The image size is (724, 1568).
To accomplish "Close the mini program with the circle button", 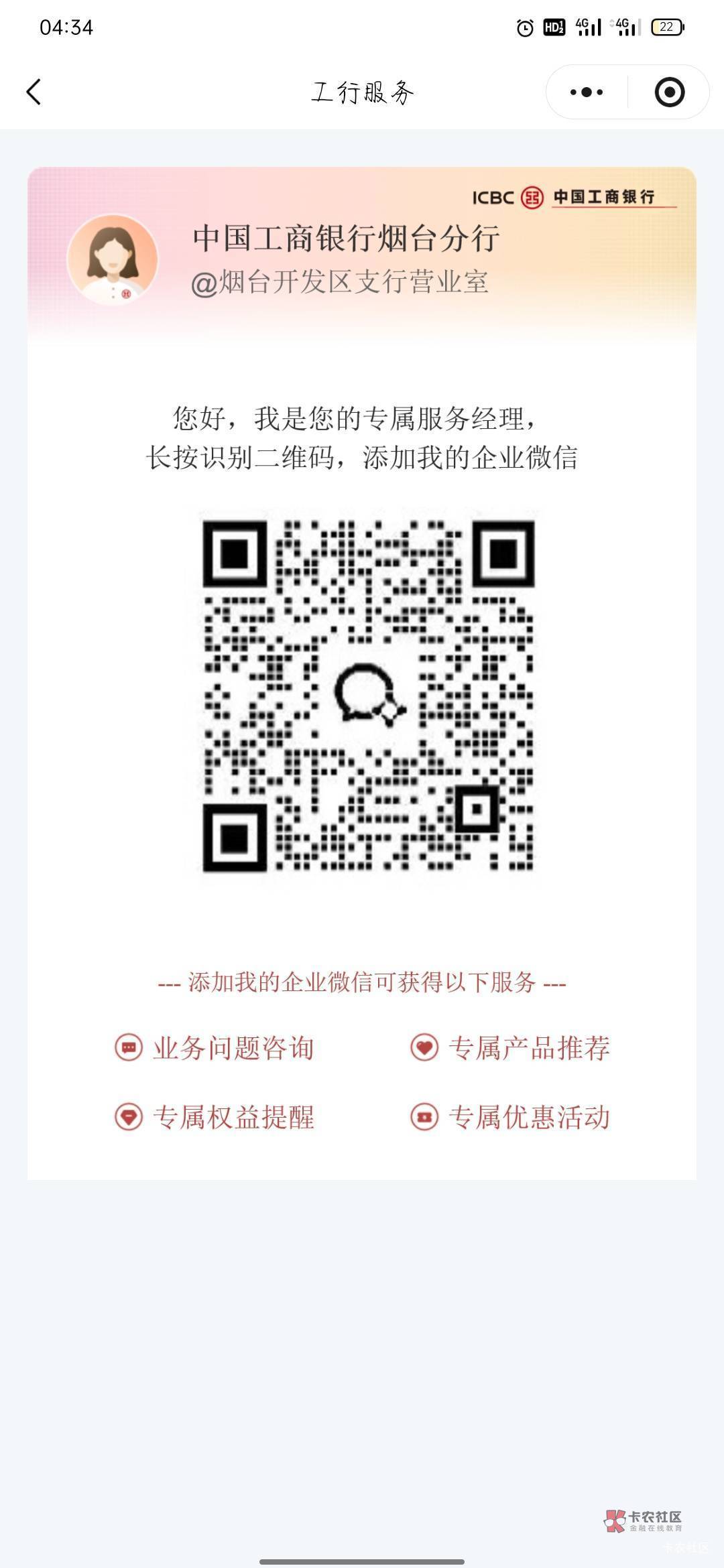I will [x=669, y=92].
